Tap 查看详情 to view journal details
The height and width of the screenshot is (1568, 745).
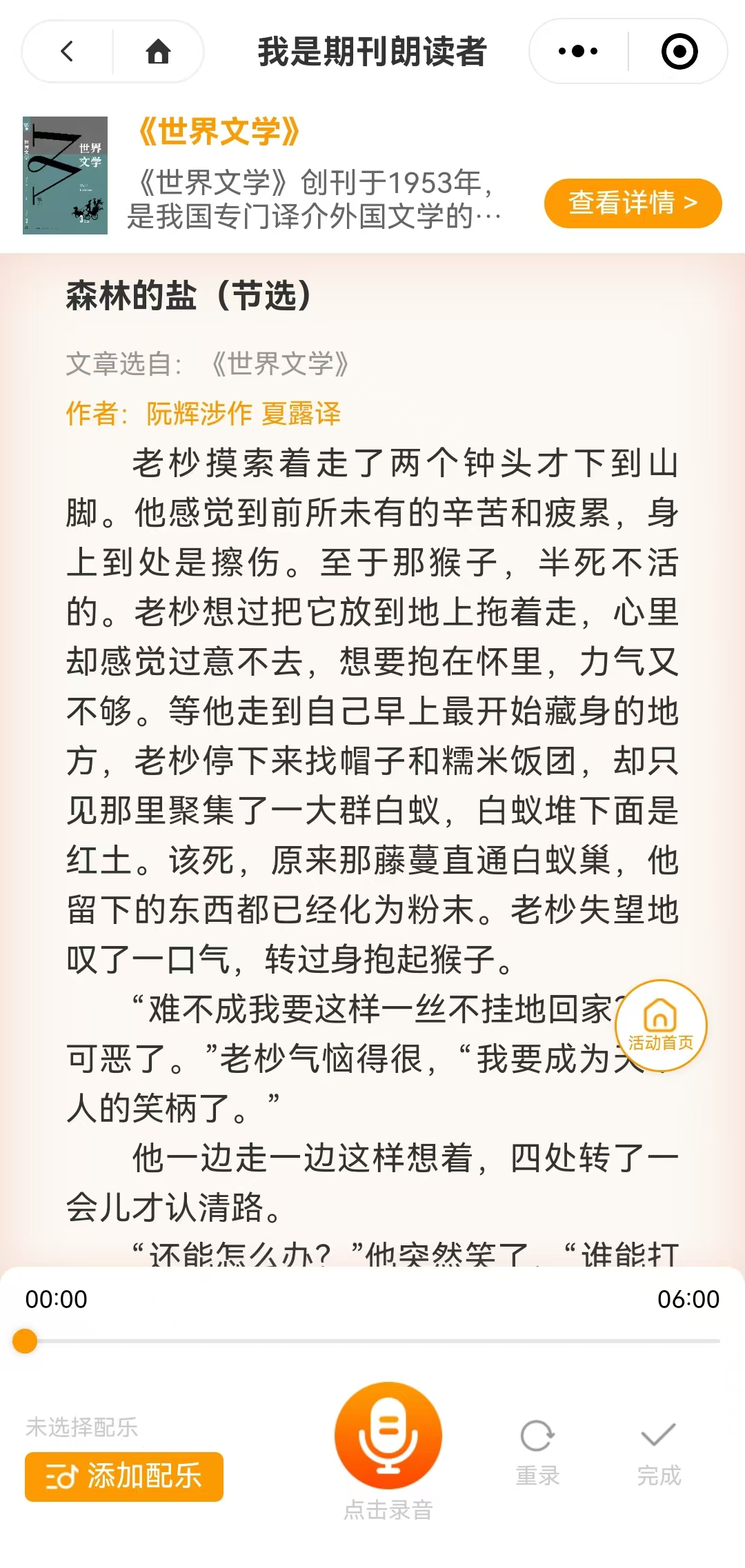tap(633, 203)
